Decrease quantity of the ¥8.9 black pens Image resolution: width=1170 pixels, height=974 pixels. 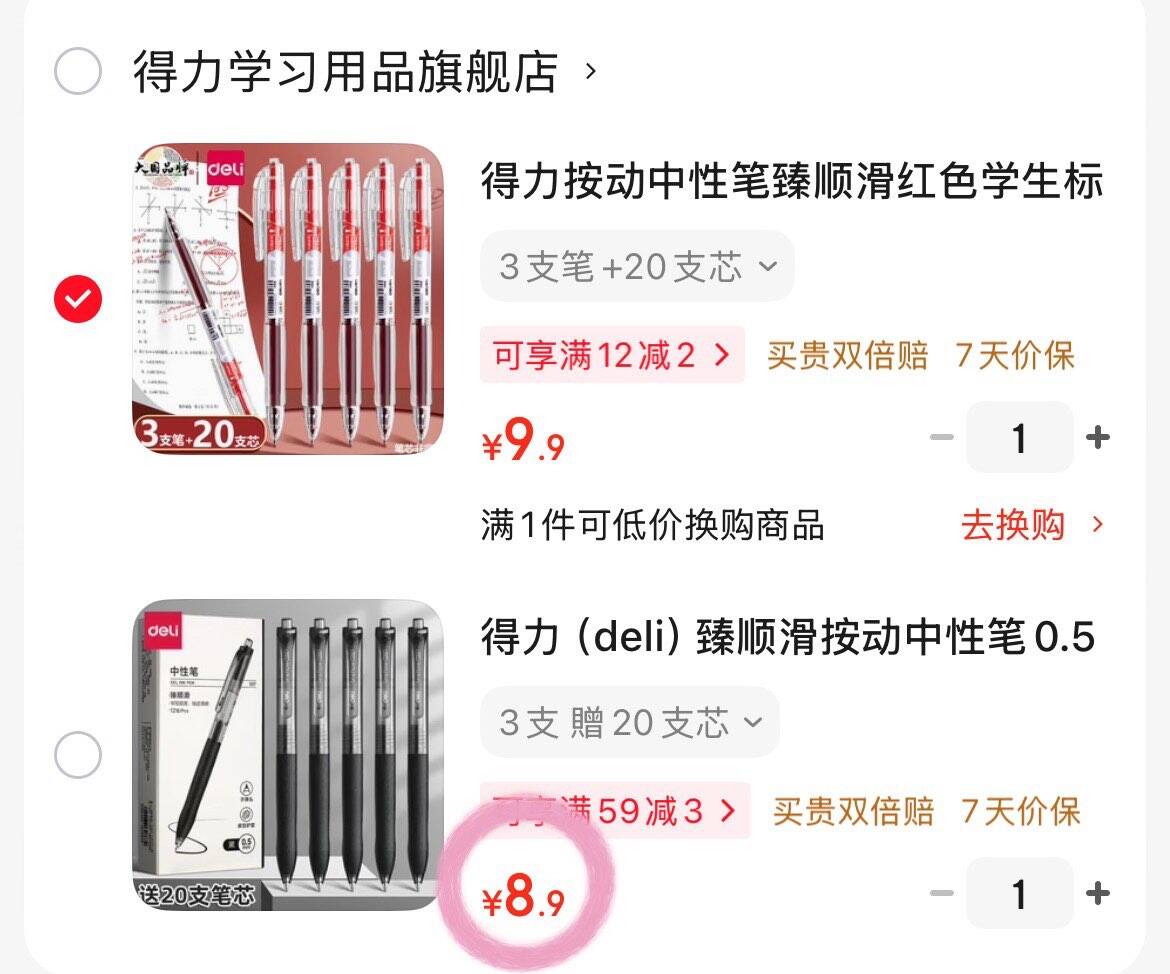tap(942, 893)
